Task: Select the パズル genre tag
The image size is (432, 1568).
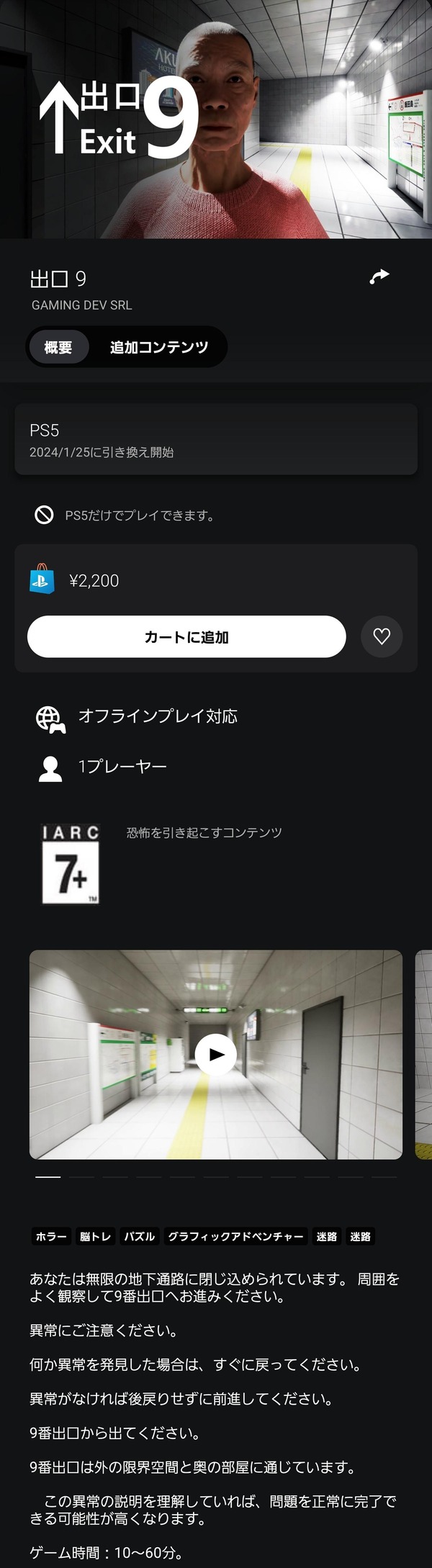Action: click(139, 1236)
